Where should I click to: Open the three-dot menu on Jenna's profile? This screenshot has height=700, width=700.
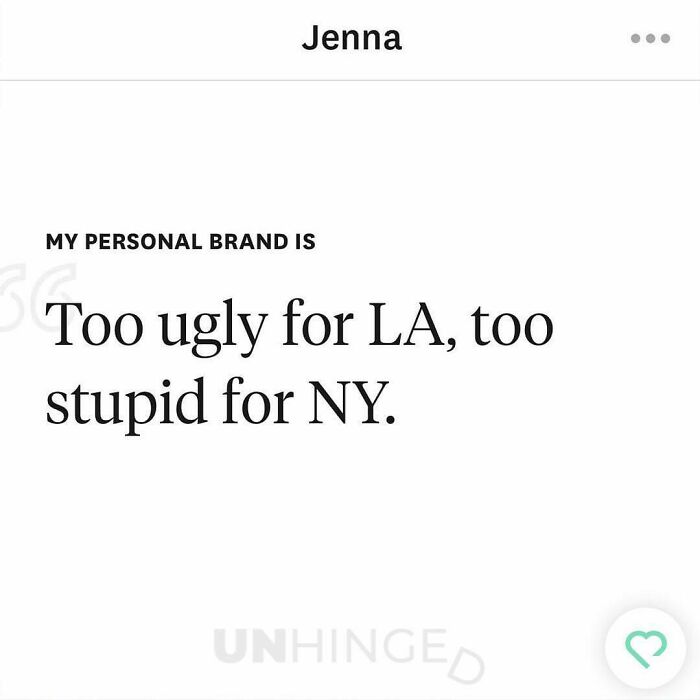(x=649, y=39)
